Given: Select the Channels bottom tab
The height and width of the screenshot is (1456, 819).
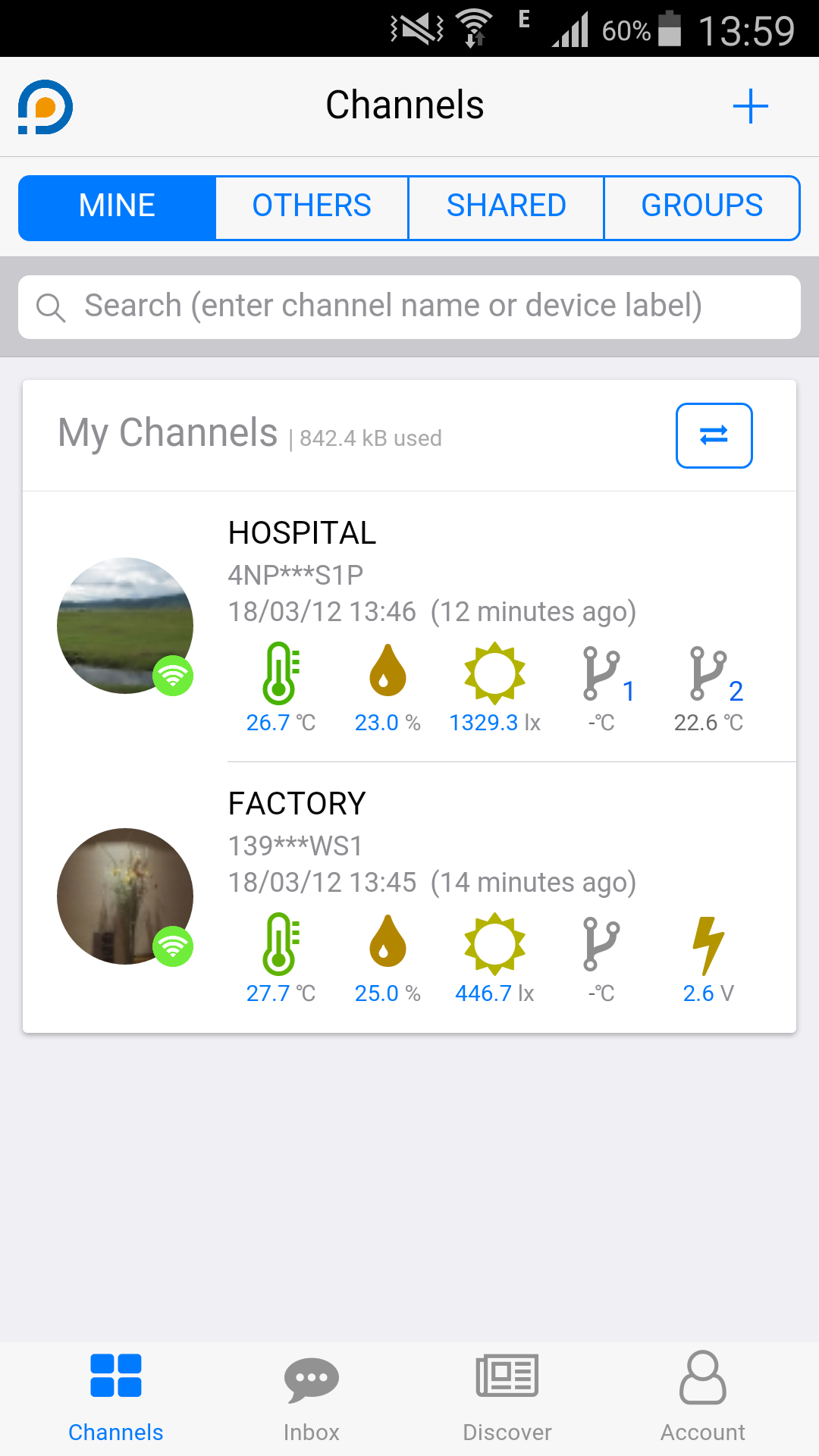Looking at the screenshot, I should (x=116, y=1397).
